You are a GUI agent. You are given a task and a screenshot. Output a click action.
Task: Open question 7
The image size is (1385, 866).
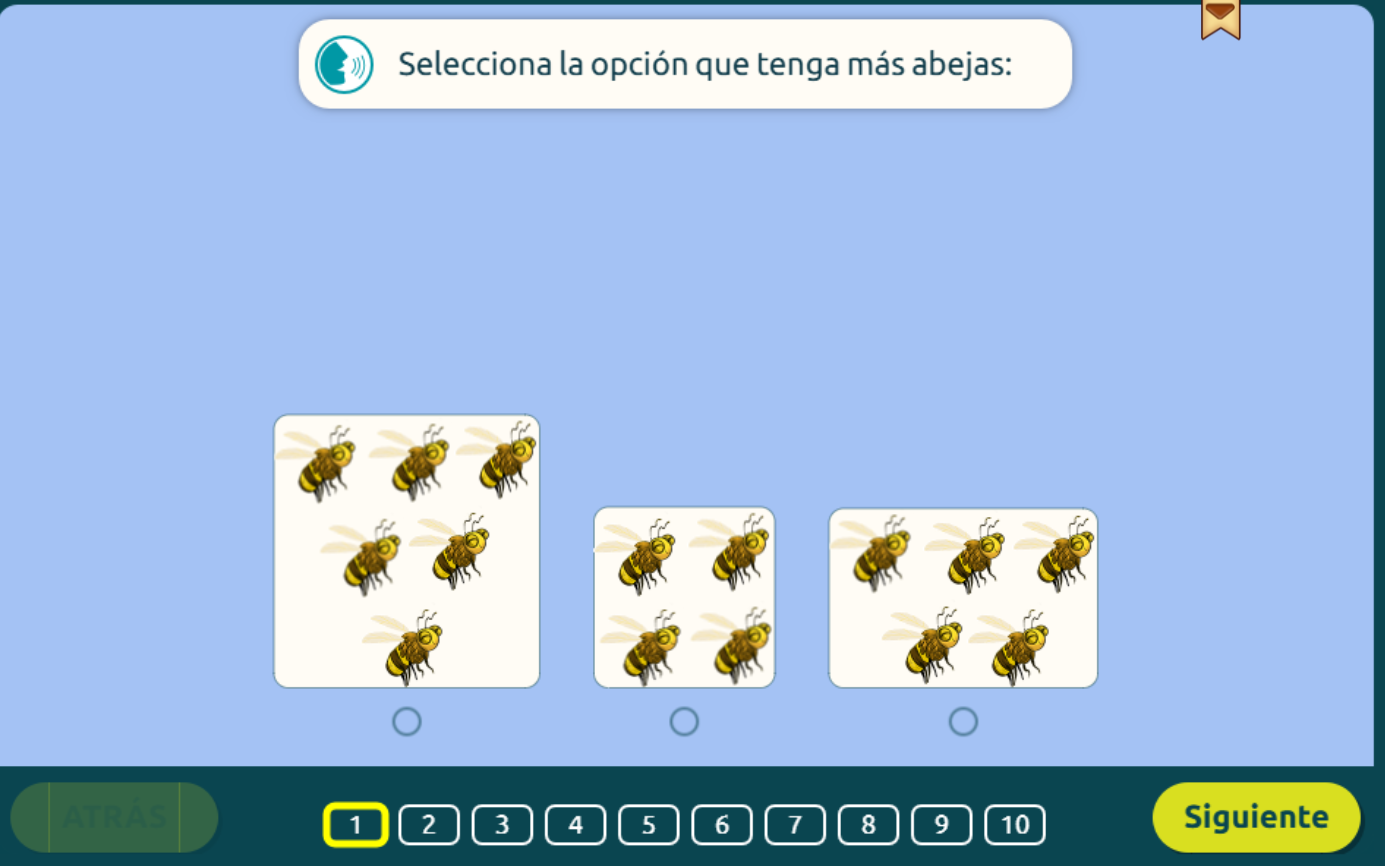tap(795, 825)
